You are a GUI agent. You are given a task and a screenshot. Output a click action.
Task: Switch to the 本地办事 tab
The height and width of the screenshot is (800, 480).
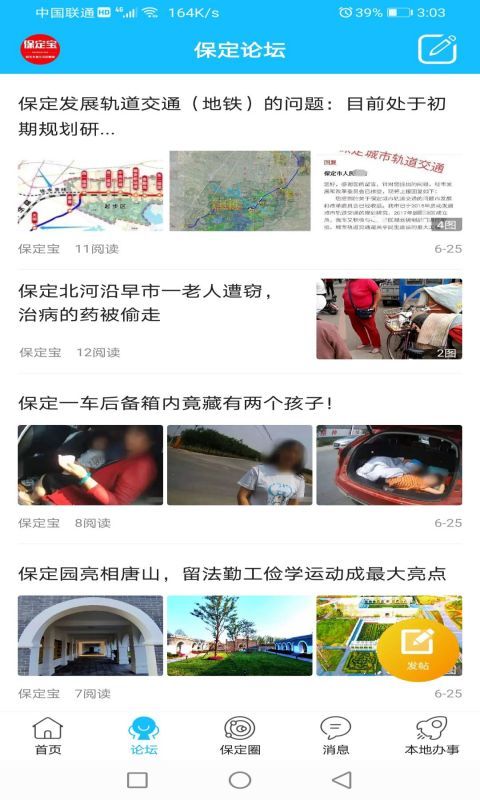(x=432, y=735)
